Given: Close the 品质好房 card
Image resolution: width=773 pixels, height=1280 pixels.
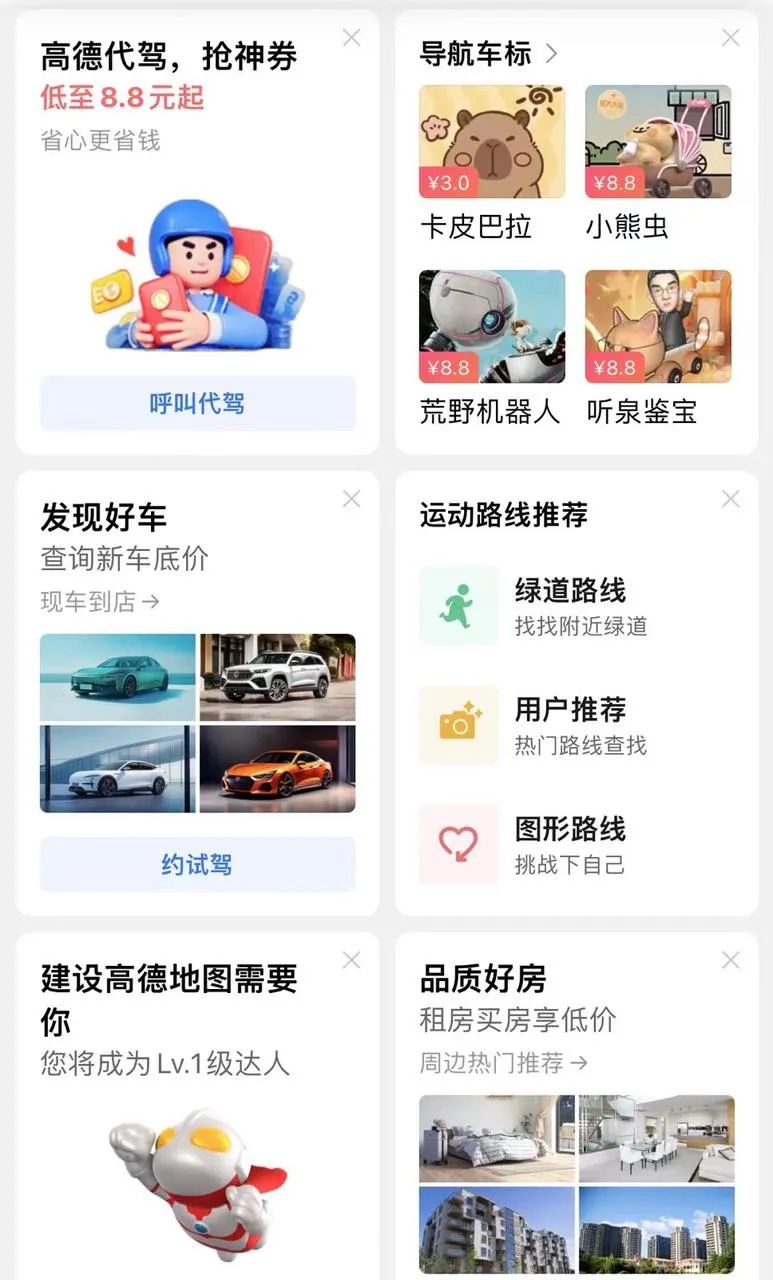Looking at the screenshot, I should tap(731, 960).
